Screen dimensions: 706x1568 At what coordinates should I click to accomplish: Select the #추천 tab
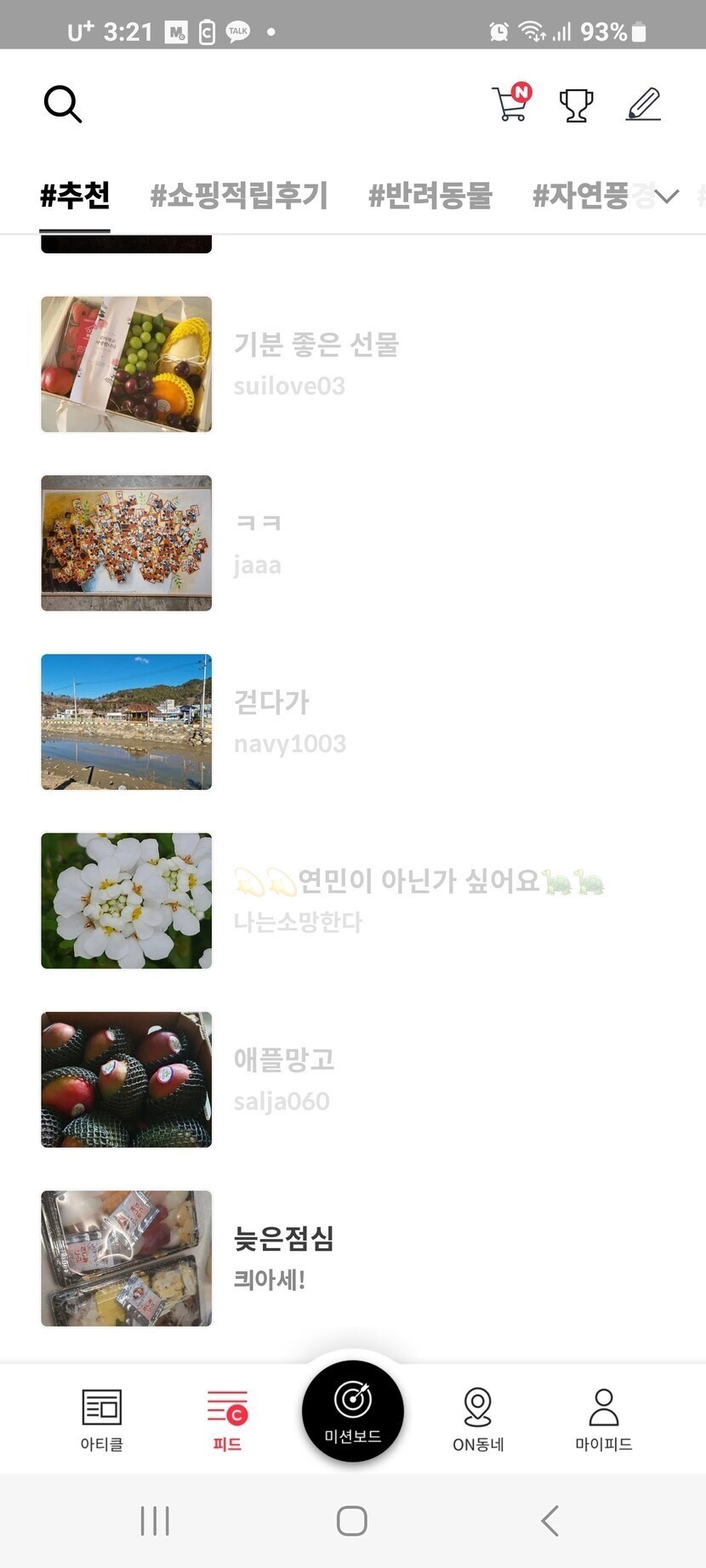[x=75, y=196]
